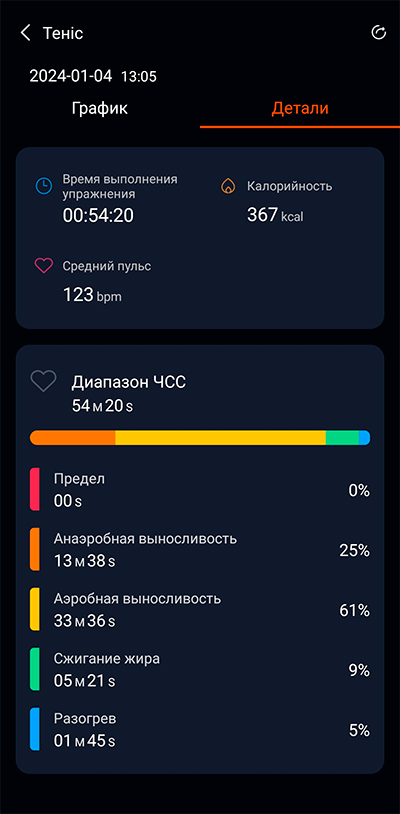The width and height of the screenshot is (400, 814).
Task: Go back from the Теніс screen
Action: tap(25, 33)
